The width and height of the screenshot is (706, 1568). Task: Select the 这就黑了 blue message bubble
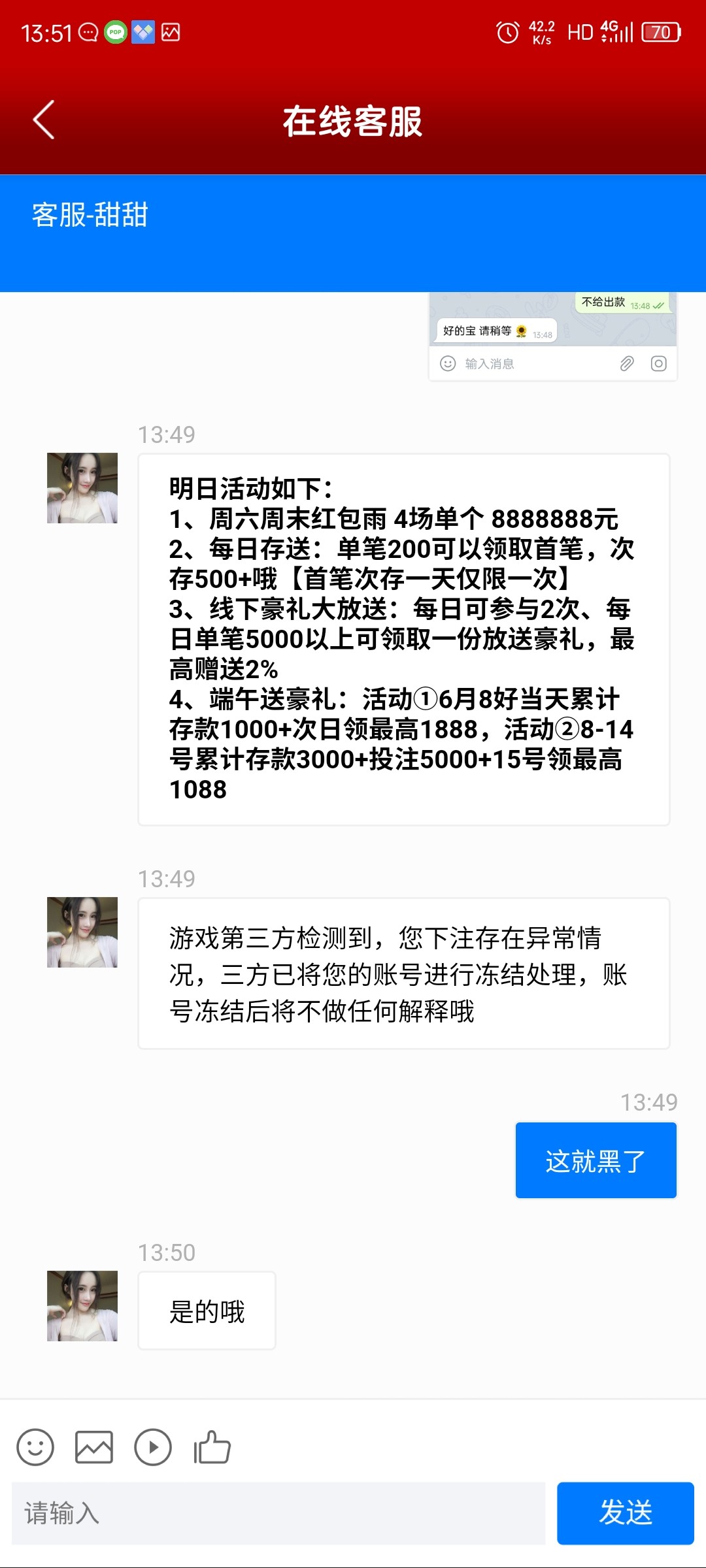[x=595, y=1160]
